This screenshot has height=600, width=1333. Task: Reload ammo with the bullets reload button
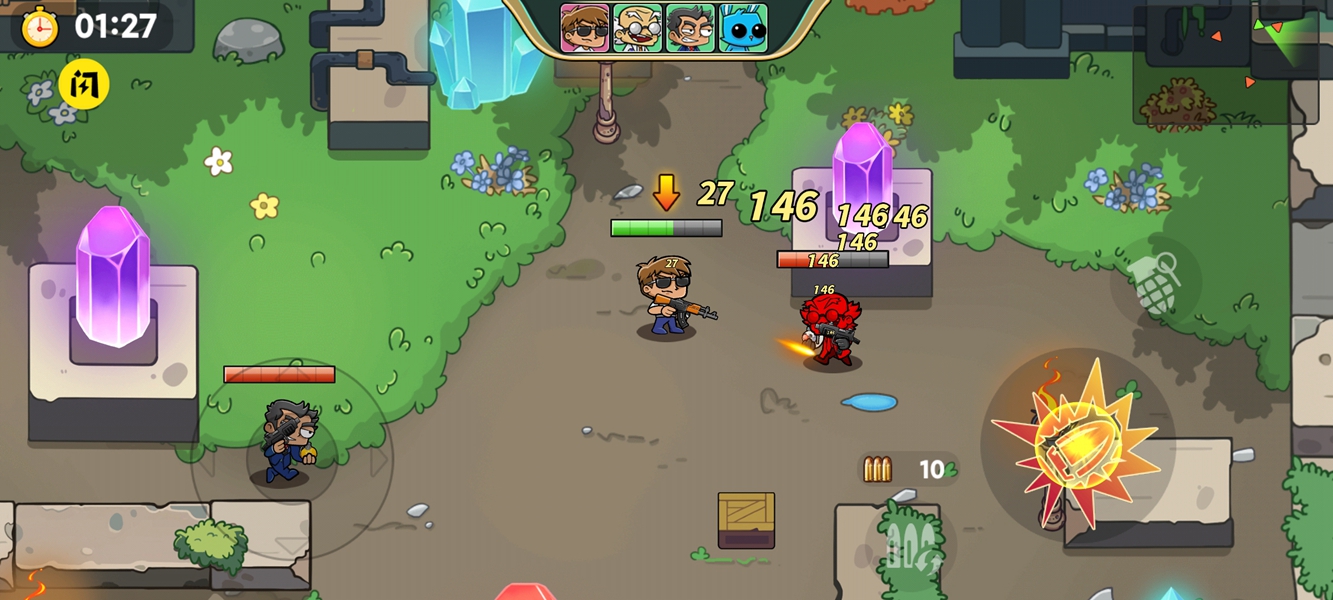(x=910, y=547)
